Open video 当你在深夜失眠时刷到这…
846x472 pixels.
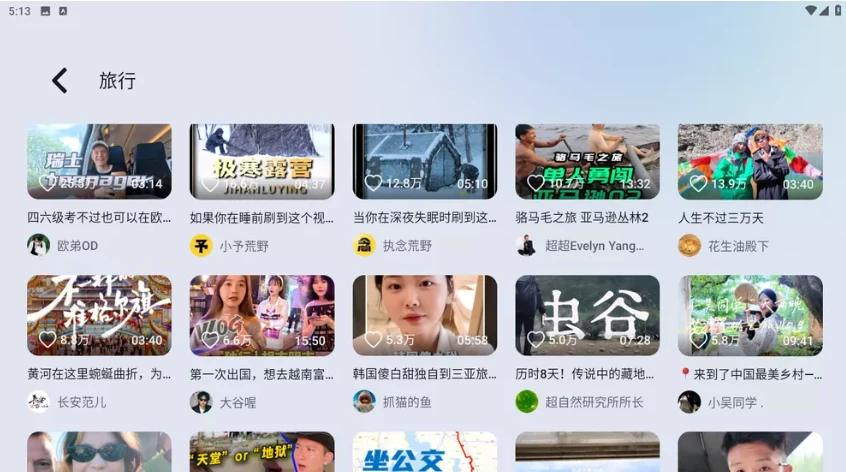pos(425,162)
